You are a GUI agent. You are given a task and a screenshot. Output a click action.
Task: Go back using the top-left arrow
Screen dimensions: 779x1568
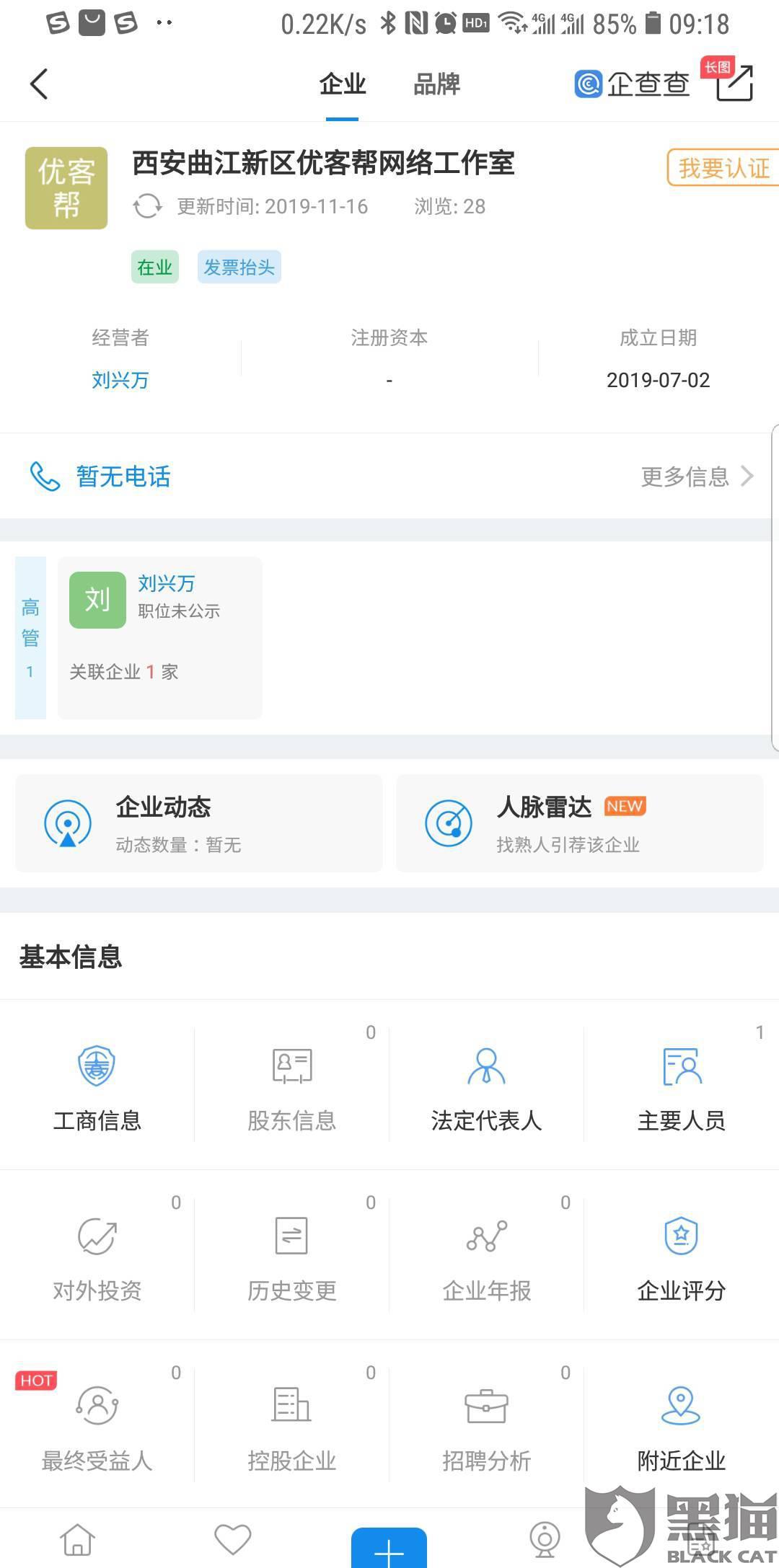click(x=39, y=84)
